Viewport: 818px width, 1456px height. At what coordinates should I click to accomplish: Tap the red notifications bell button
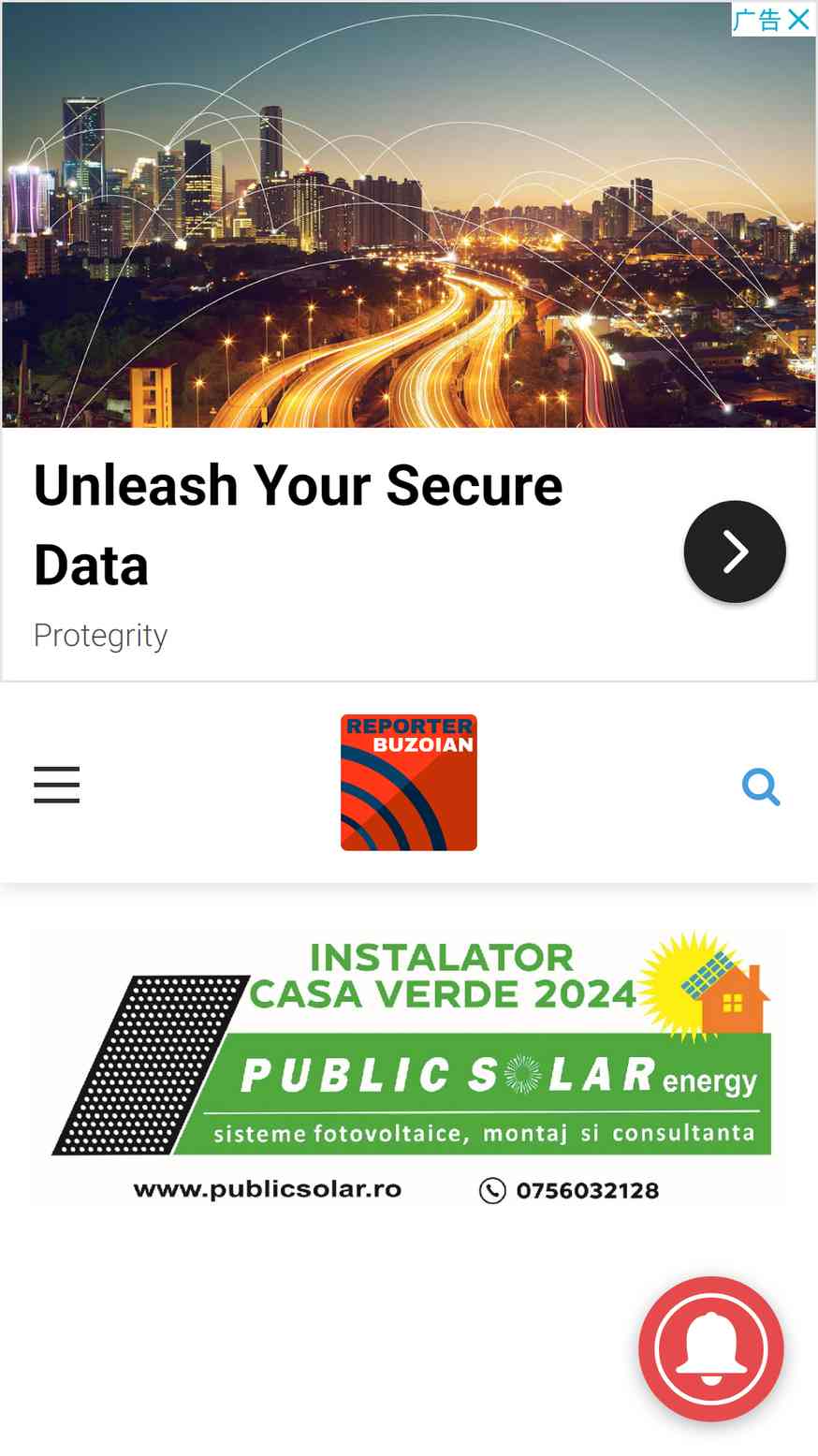pos(711,1348)
